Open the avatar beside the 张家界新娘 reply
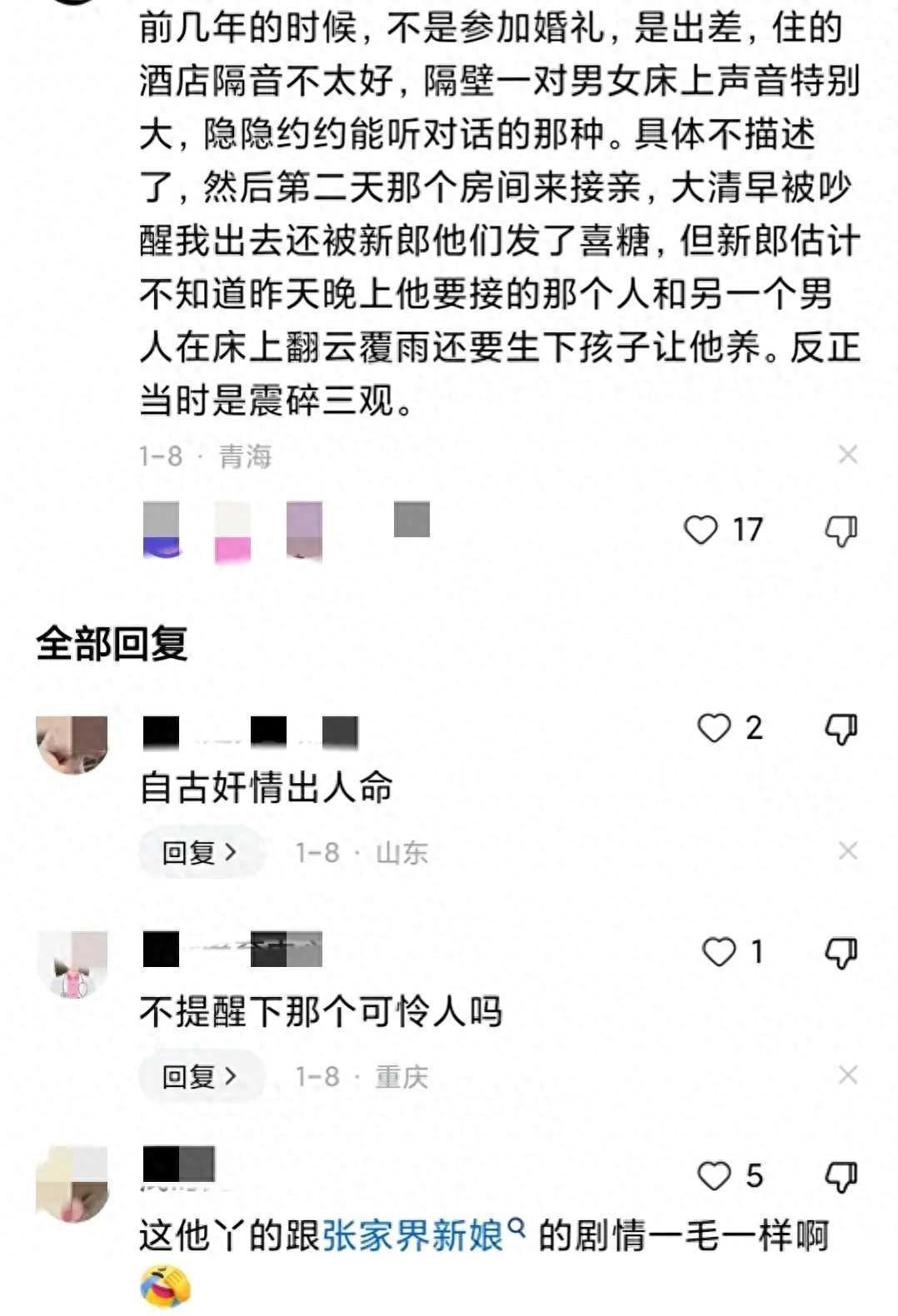The height and width of the screenshot is (1316, 898). click(72, 1183)
